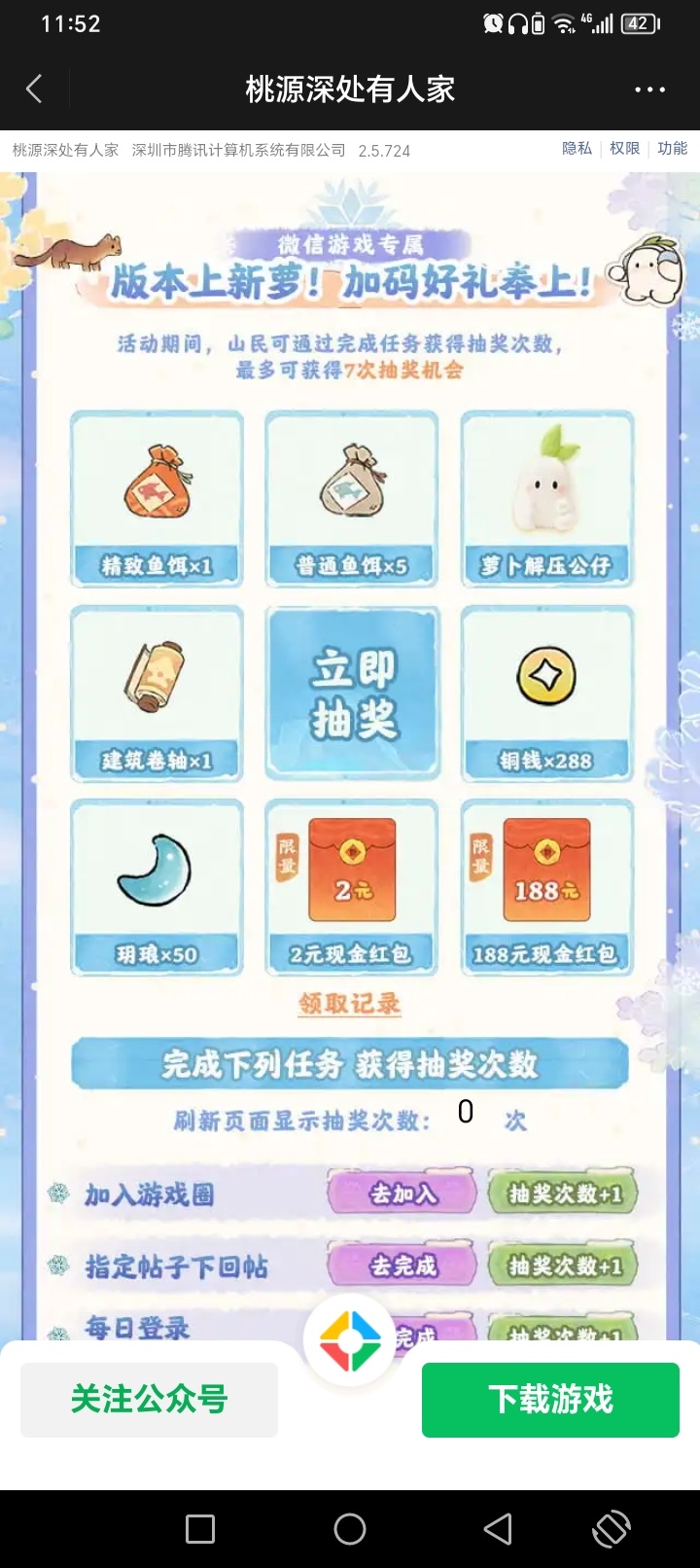Open the colorful floating game center icon
The image size is (700, 1568).
click(349, 1340)
